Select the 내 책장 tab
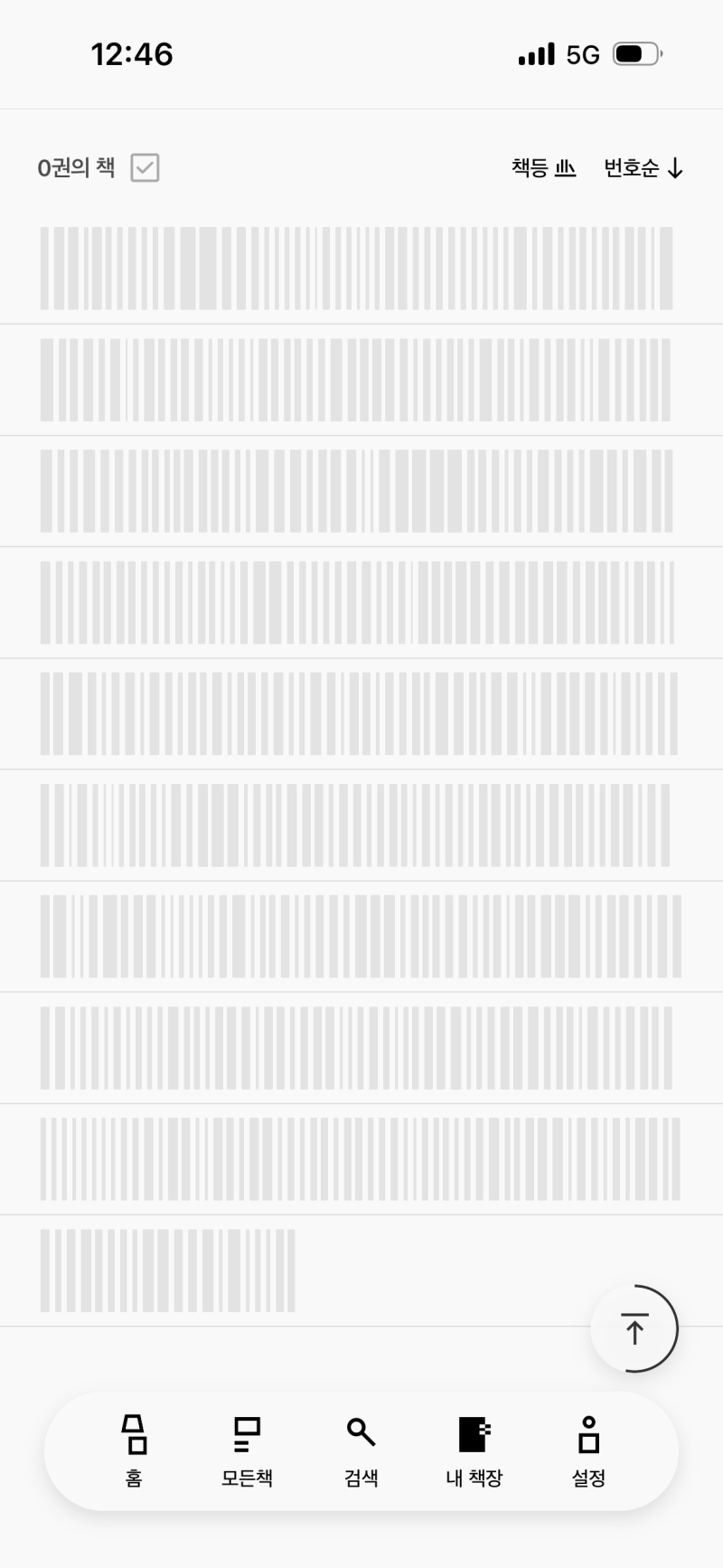The image size is (723, 1568). (474, 1451)
